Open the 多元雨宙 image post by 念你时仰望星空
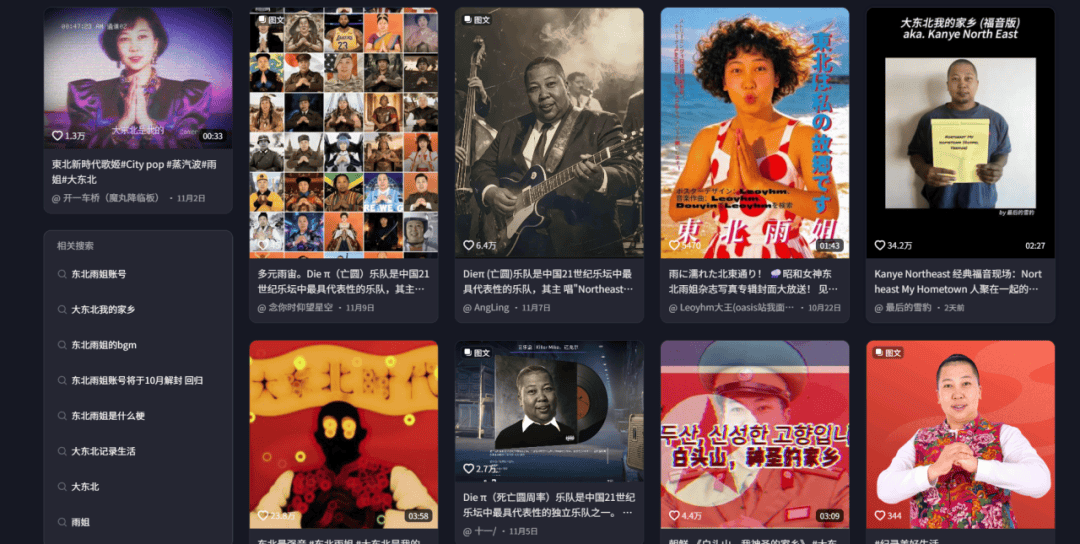 343,130
